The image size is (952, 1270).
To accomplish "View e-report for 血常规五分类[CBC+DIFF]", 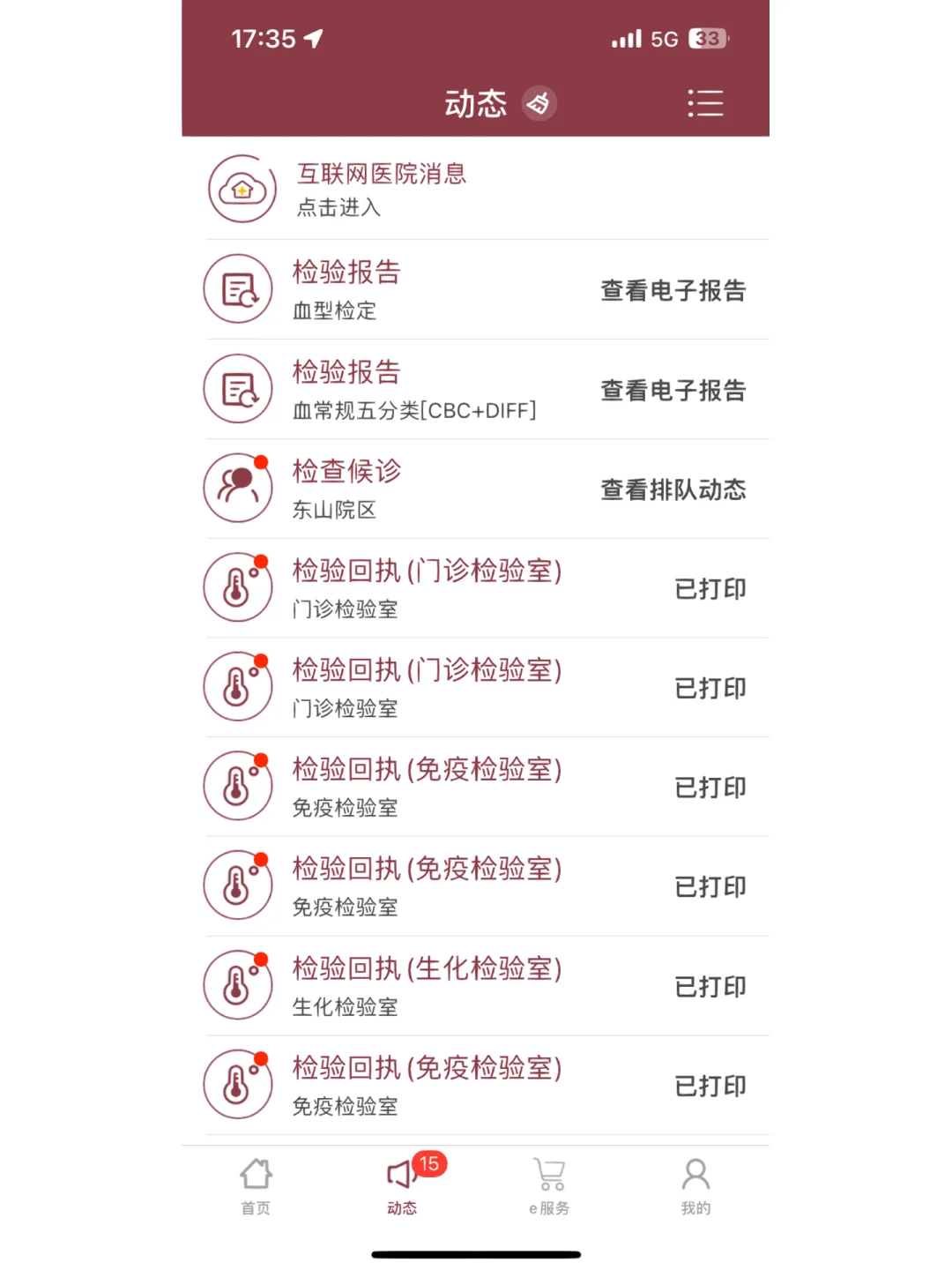I will (673, 390).
